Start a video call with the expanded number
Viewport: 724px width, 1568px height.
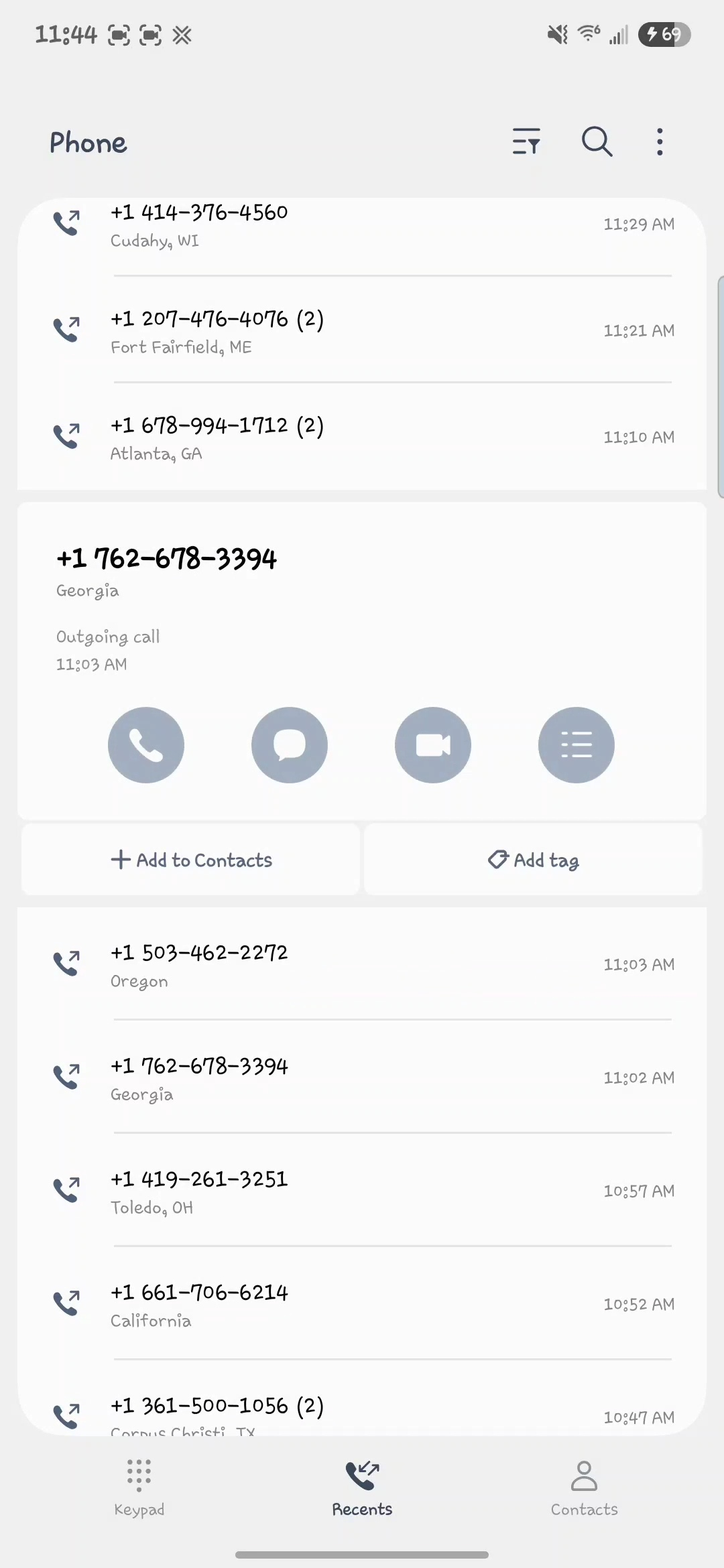pyautogui.click(x=433, y=744)
